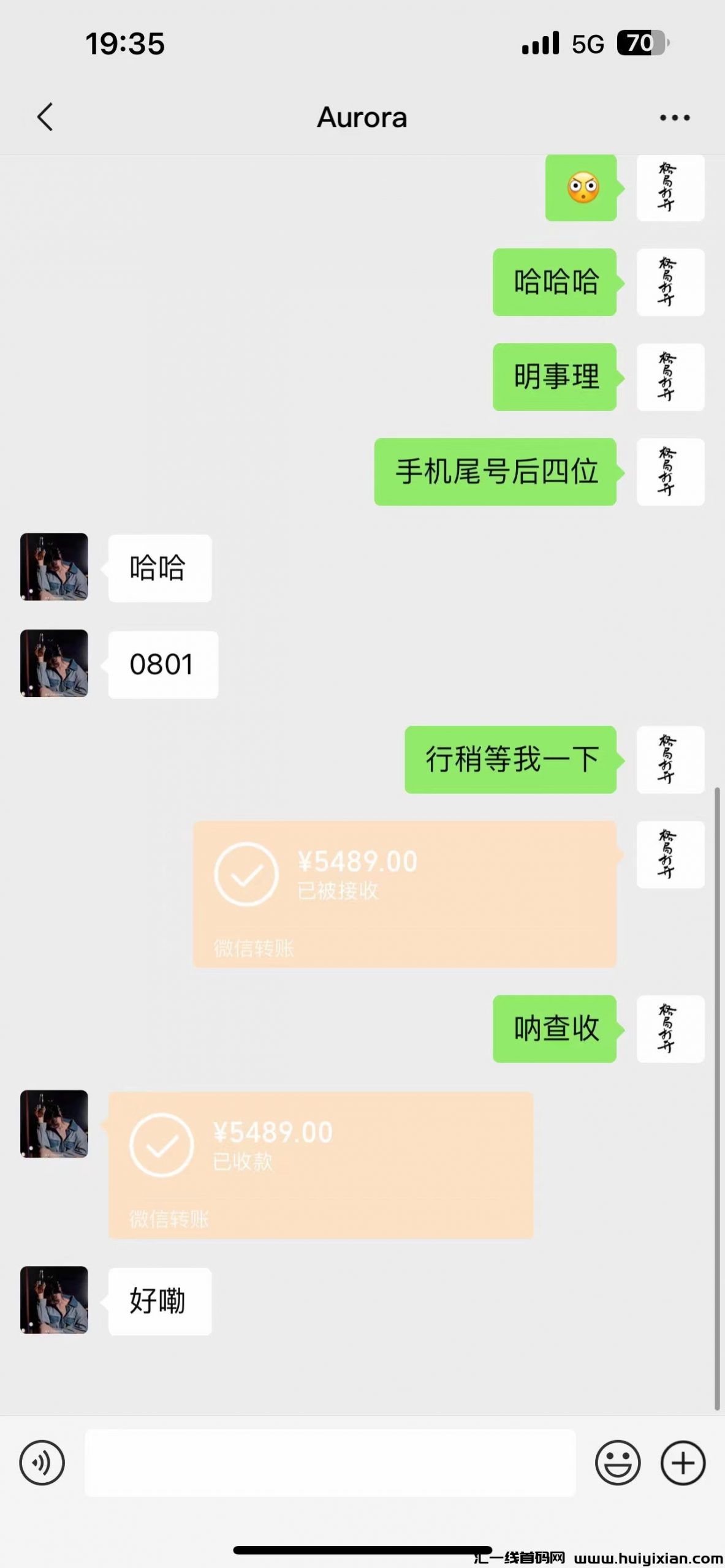Open the chat options menu
This screenshot has height=1568, width=725.
click(674, 118)
